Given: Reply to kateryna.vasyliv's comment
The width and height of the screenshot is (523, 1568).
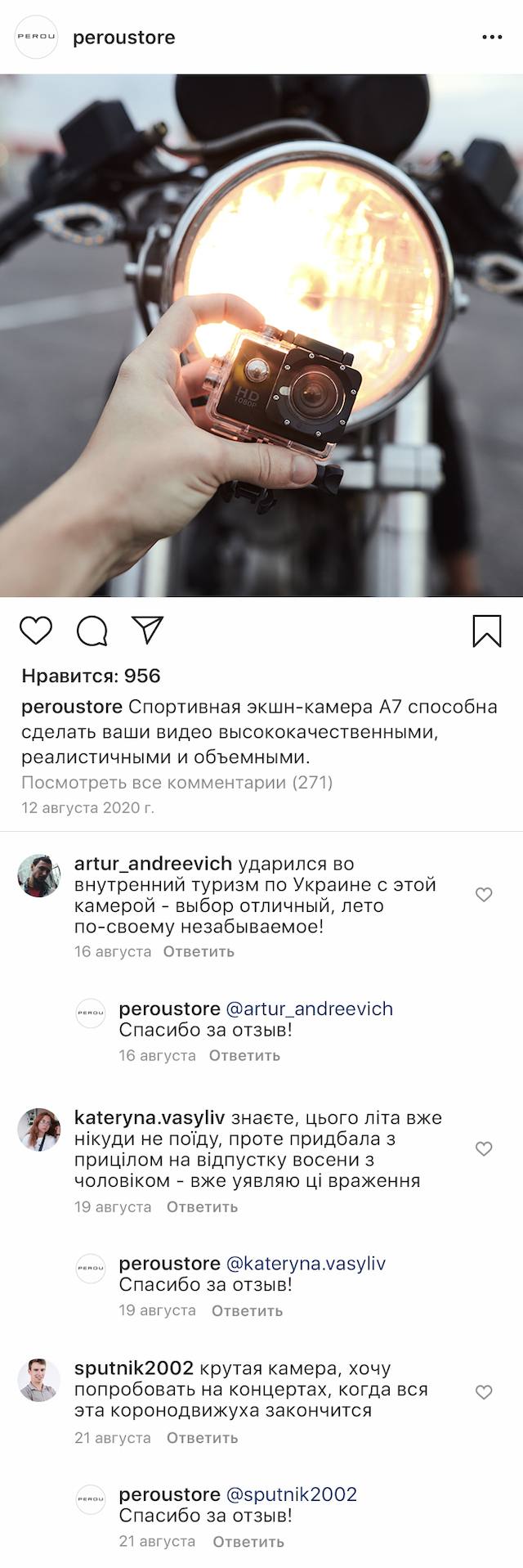Looking at the screenshot, I should tap(202, 1207).
